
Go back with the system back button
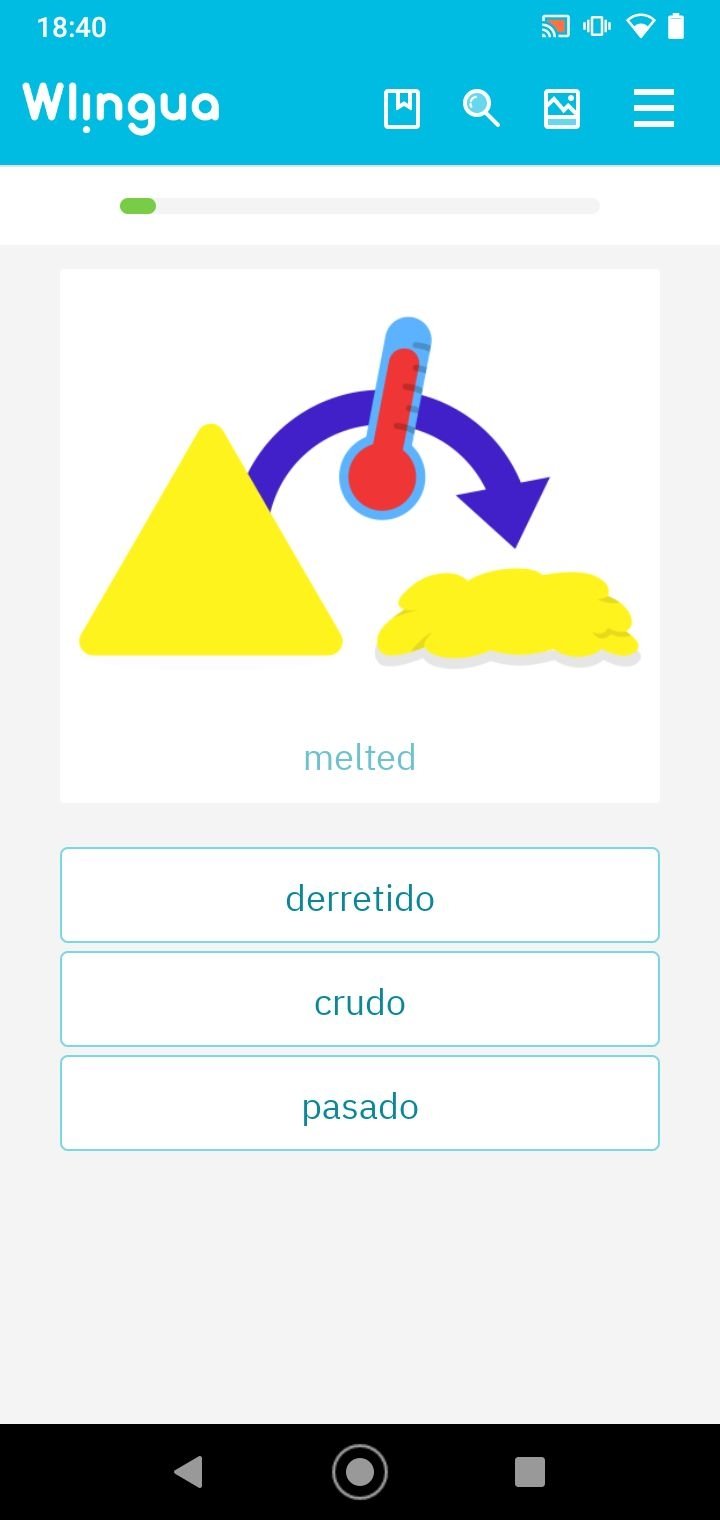click(188, 1471)
